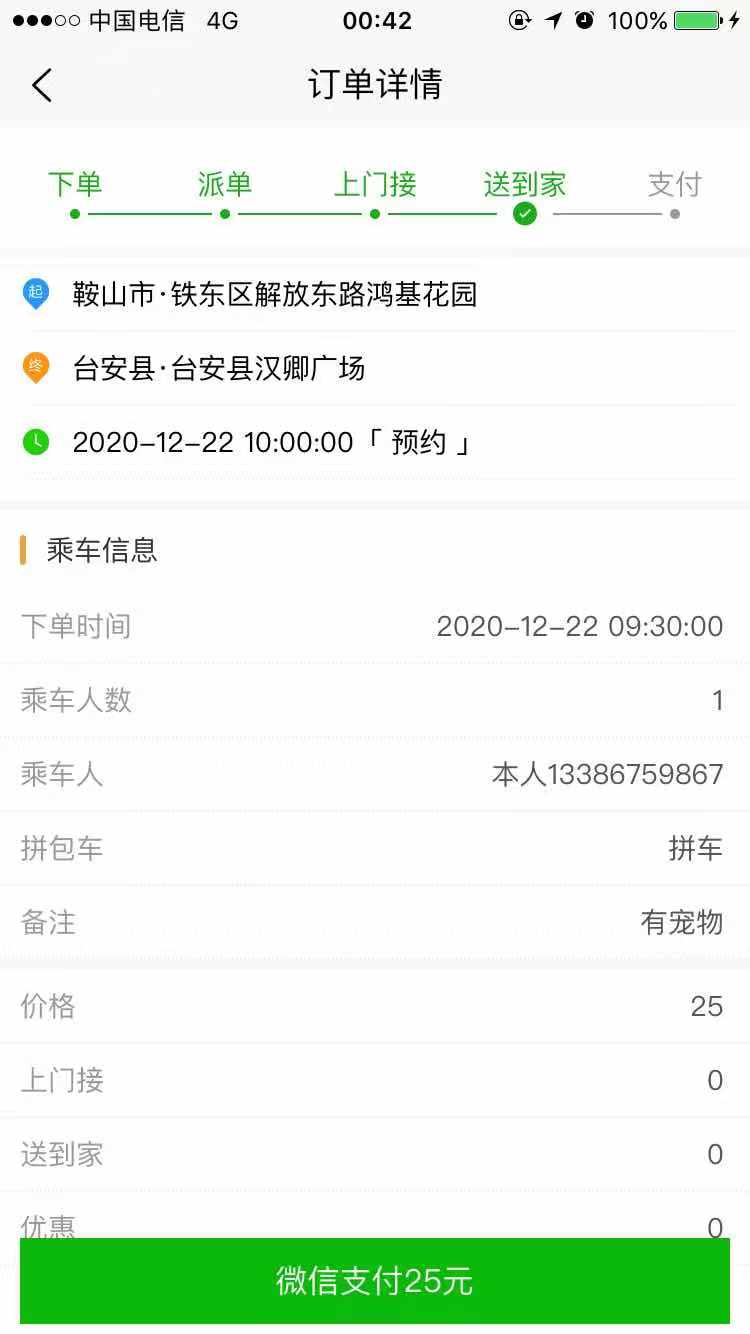The height and width of the screenshot is (1334, 750).
Task: Tap the green clock icon beside the reservation time
Action: tap(36, 441)
